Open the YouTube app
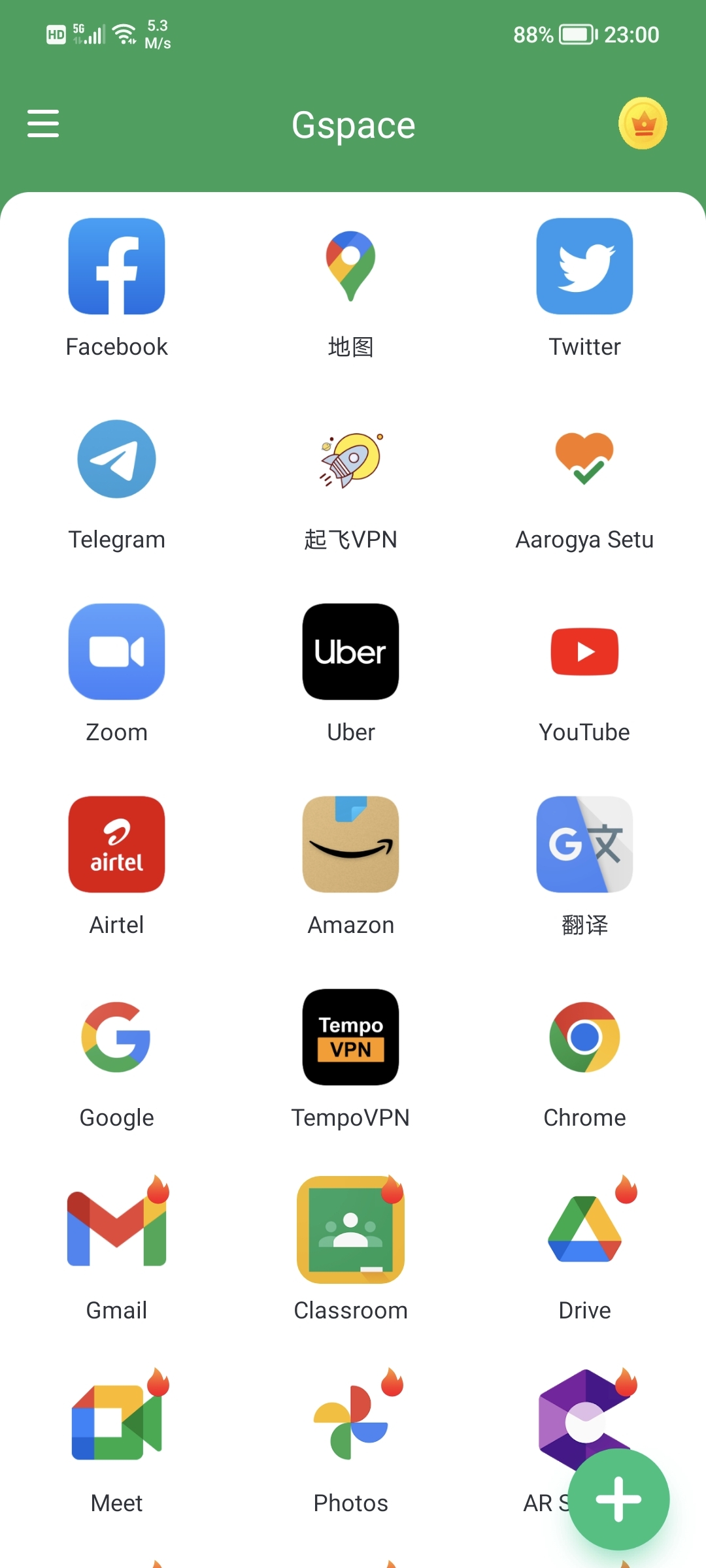The height and width of the screenshot is (1568, 706). [x=584, y=651]
